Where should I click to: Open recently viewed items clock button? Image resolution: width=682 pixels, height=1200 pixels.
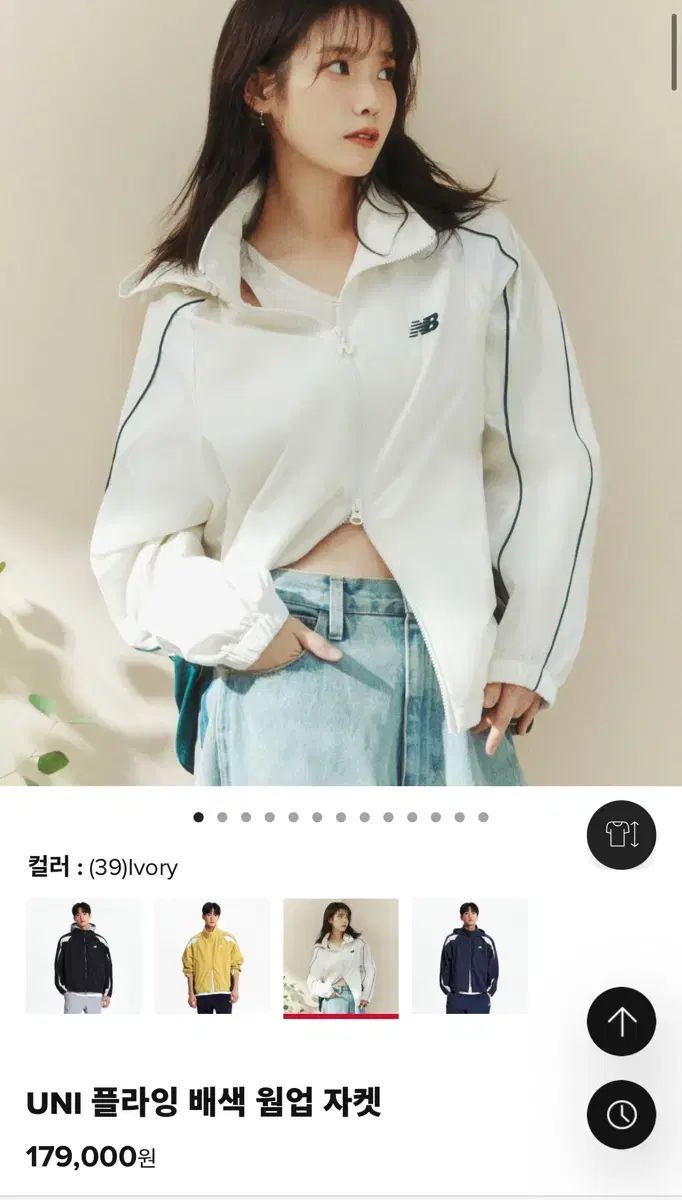tap(621, 1114)
